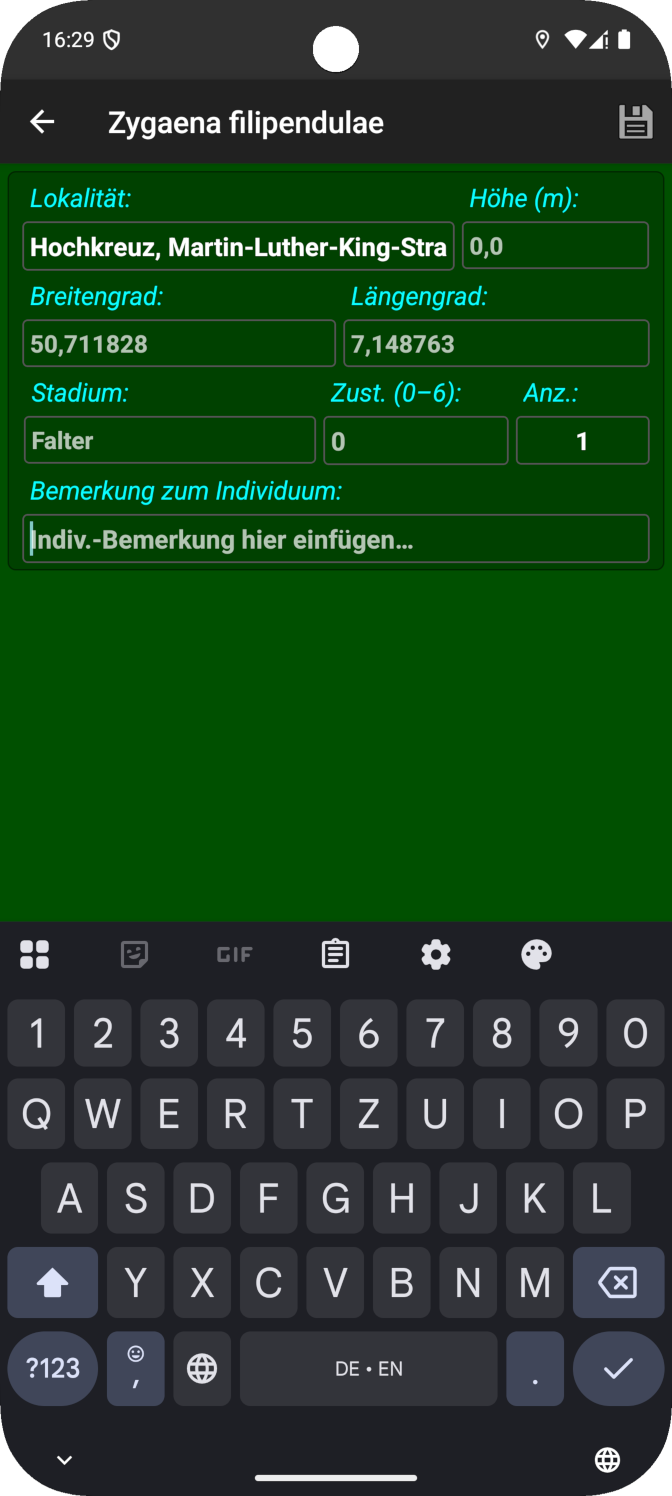Tap the backspace key
The image size is (672, 1496).
click(617, 1282)
